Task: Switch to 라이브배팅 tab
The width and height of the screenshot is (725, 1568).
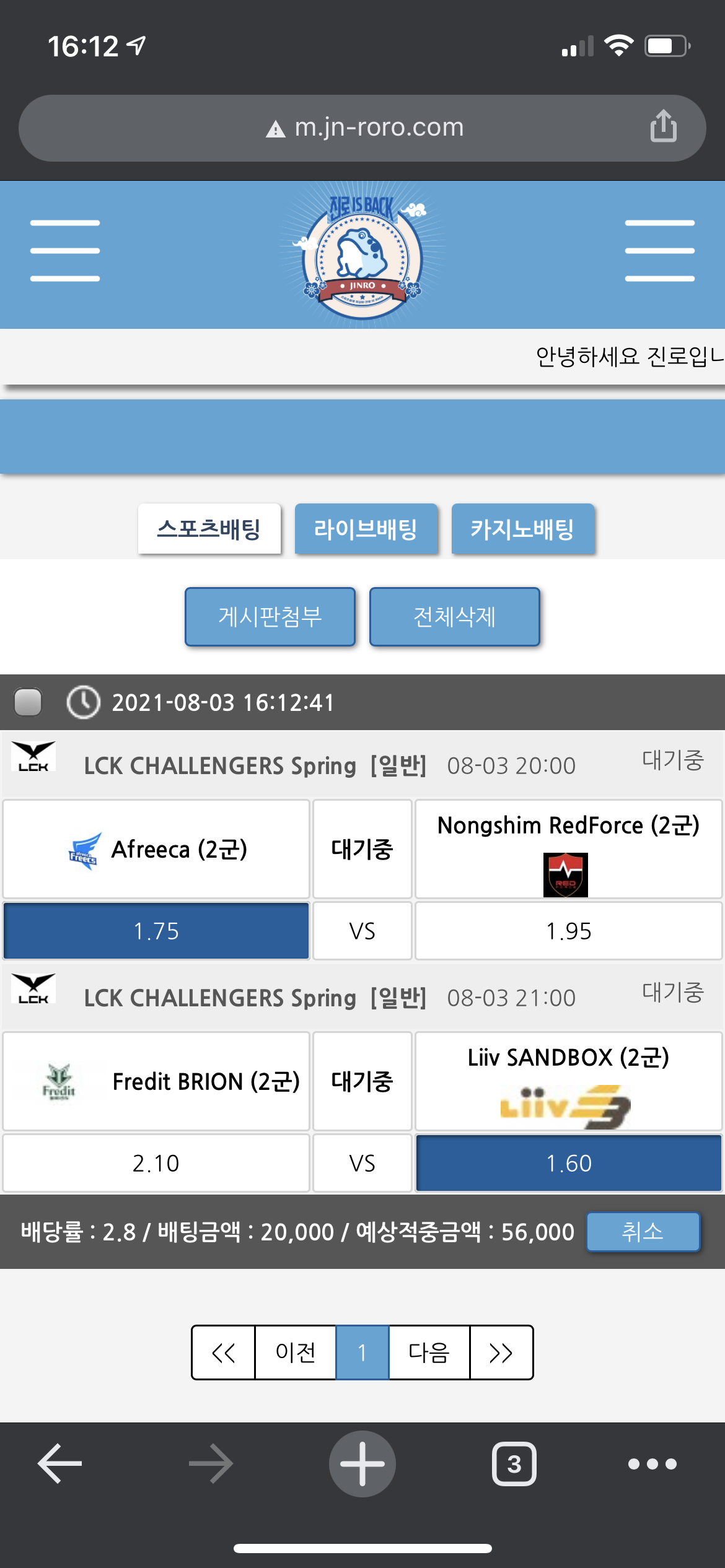Action: click(x=366, y=529)
